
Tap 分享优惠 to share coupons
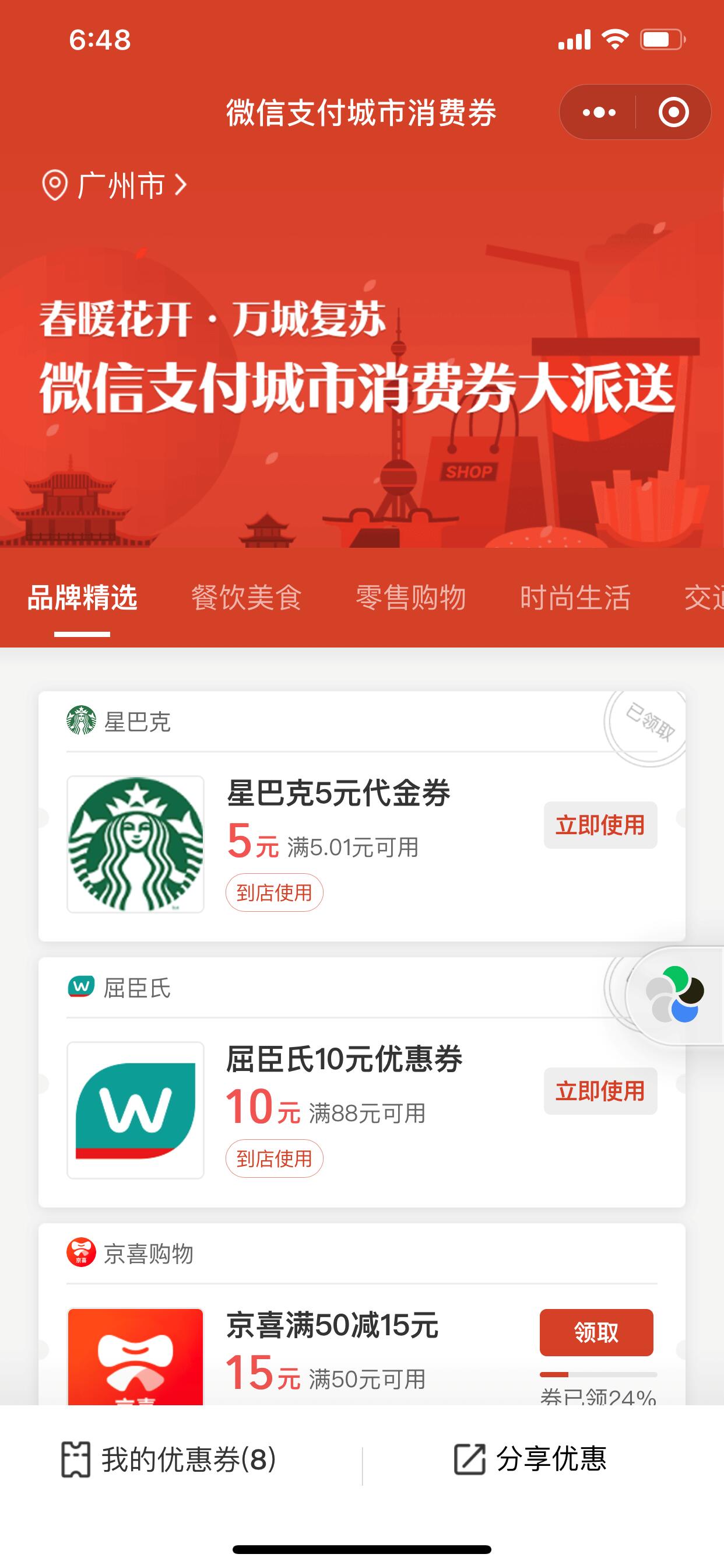[x=530, y=1459]
